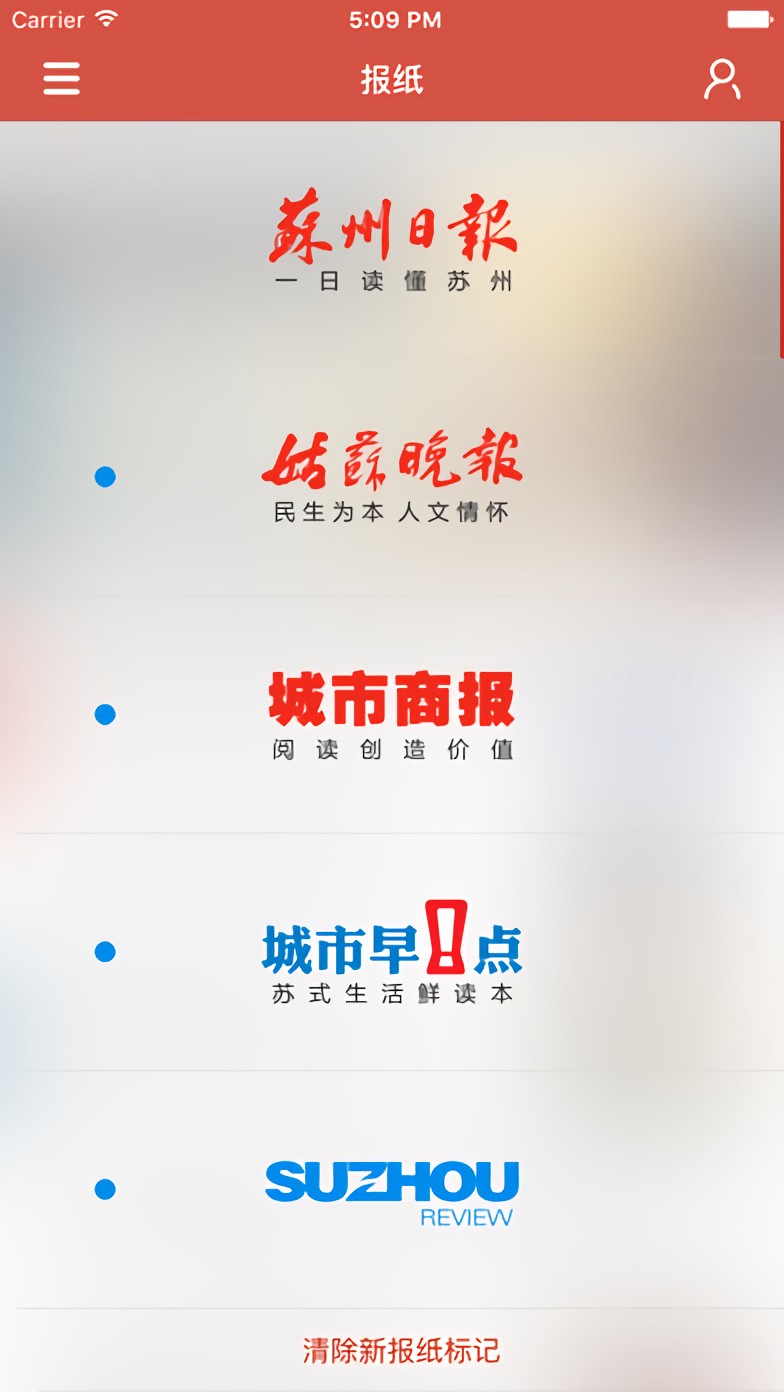Choose the 城市早8点 newspaper
The height and width of the screenshot is (1392, 784).
point(392,952)
